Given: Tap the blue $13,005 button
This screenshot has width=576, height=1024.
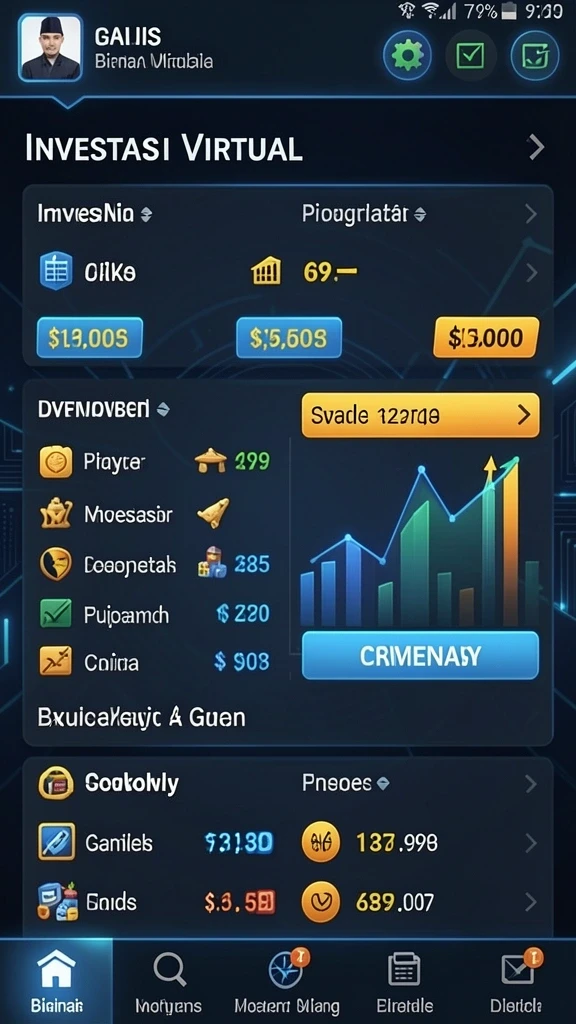Looking at the screenshot, I should [x=89, y=338].
